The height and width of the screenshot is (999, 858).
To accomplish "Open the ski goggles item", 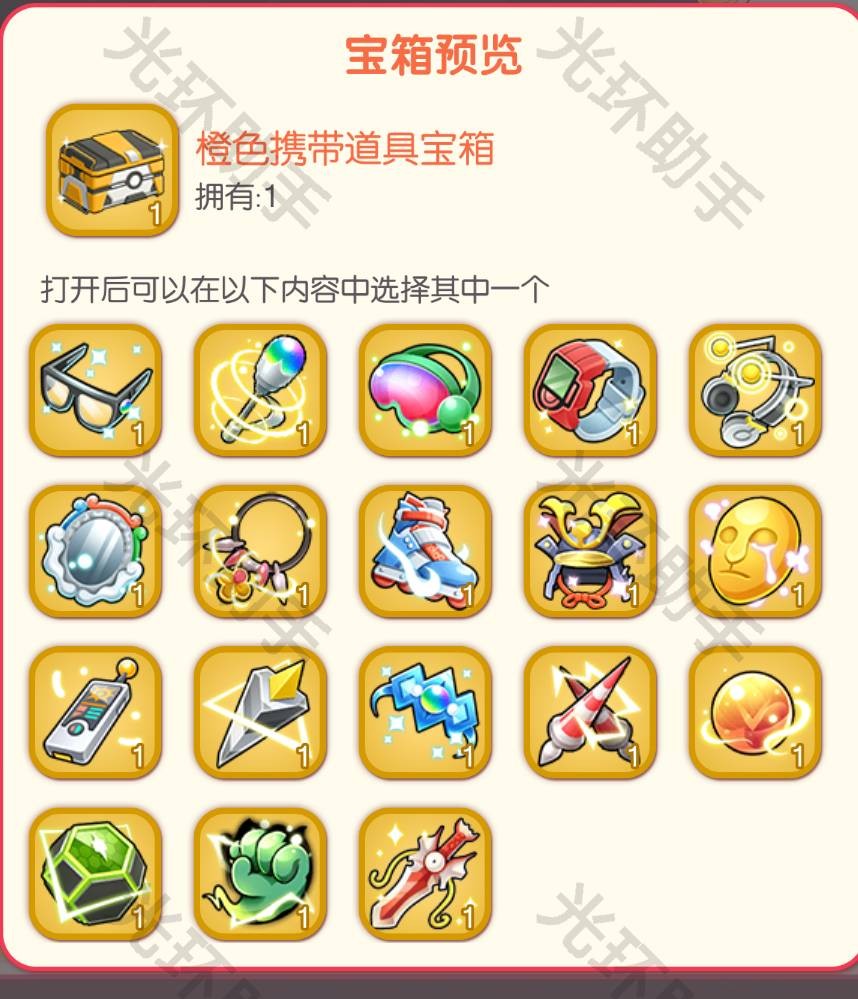I will pos(425,389).
